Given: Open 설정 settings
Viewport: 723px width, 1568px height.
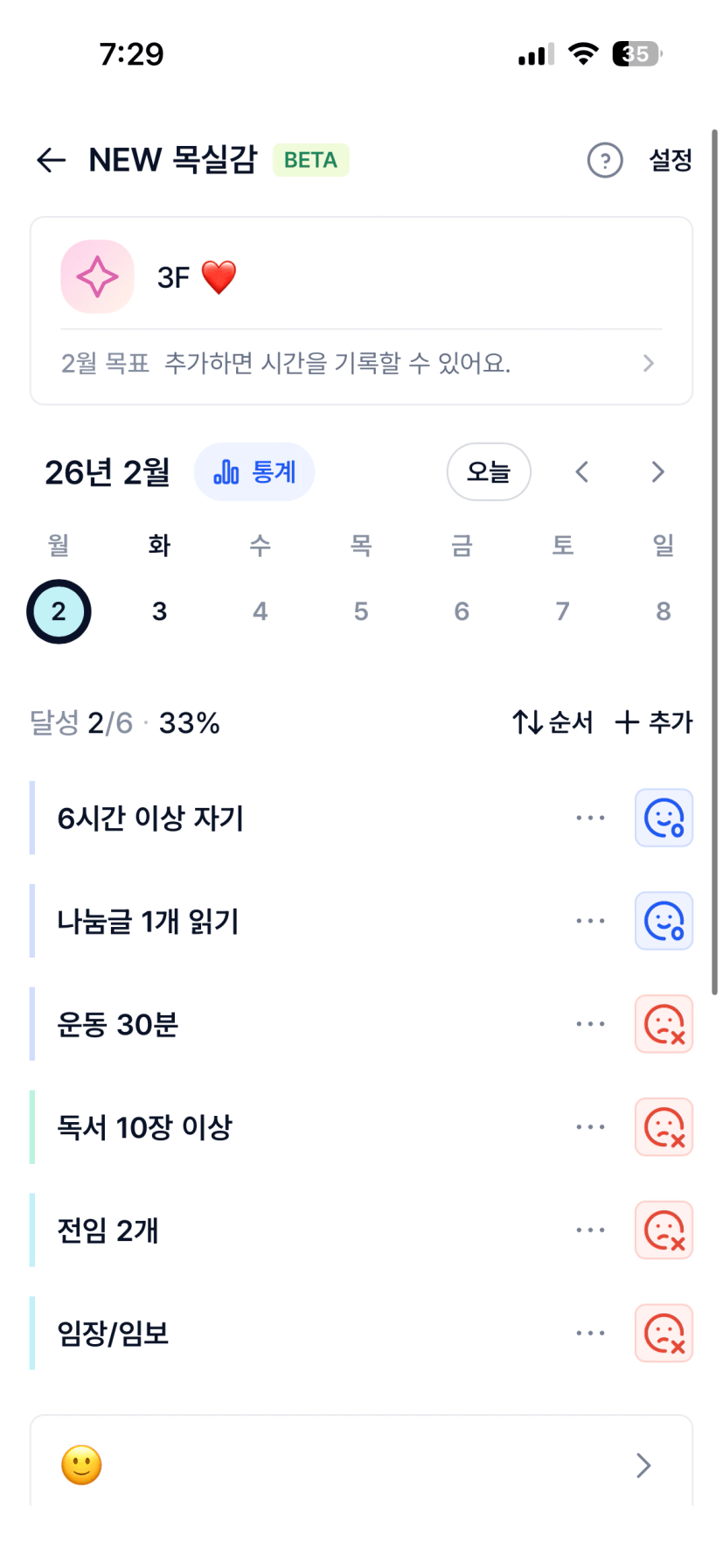Looking at the screenshot, I should pyautogui.click(x=670, y=160).
